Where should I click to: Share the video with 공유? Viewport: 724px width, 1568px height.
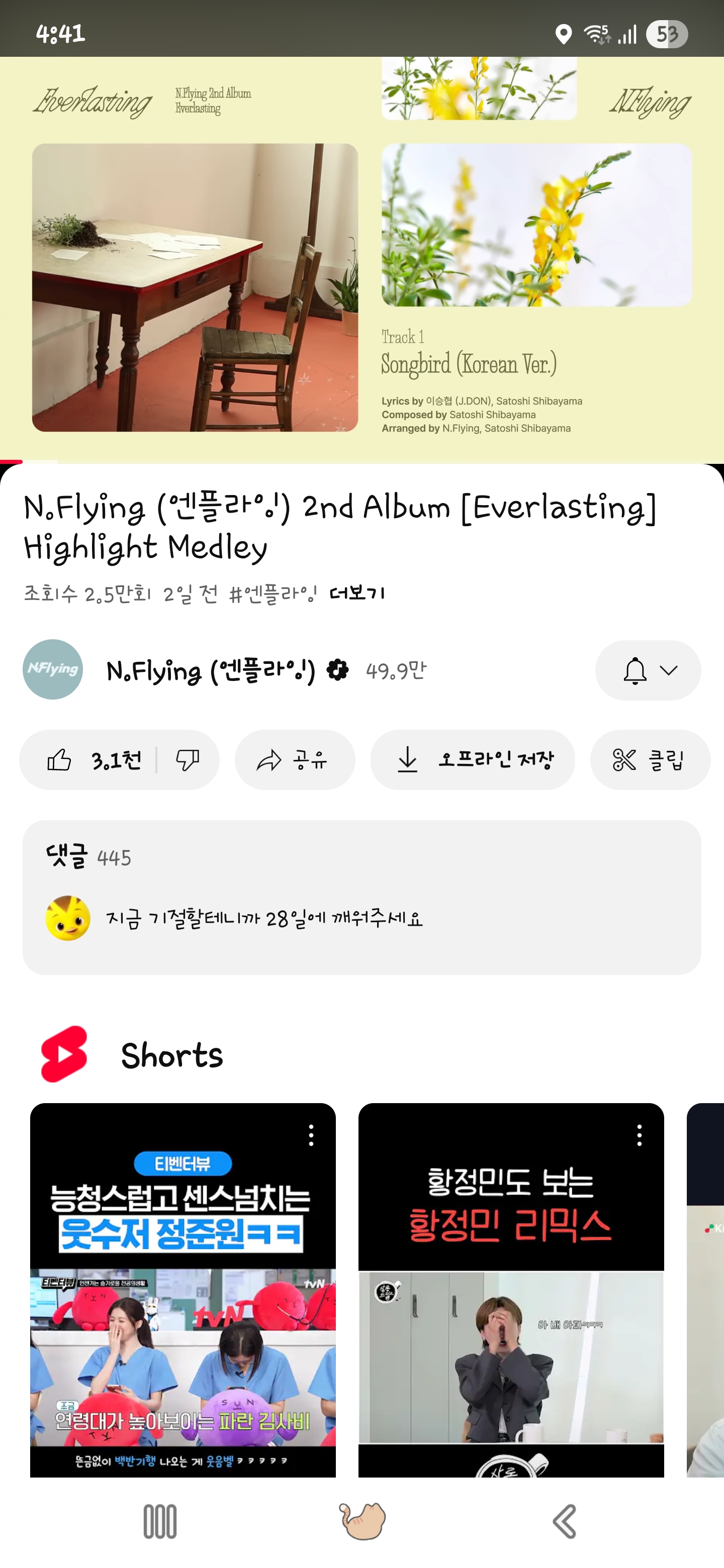295,760
